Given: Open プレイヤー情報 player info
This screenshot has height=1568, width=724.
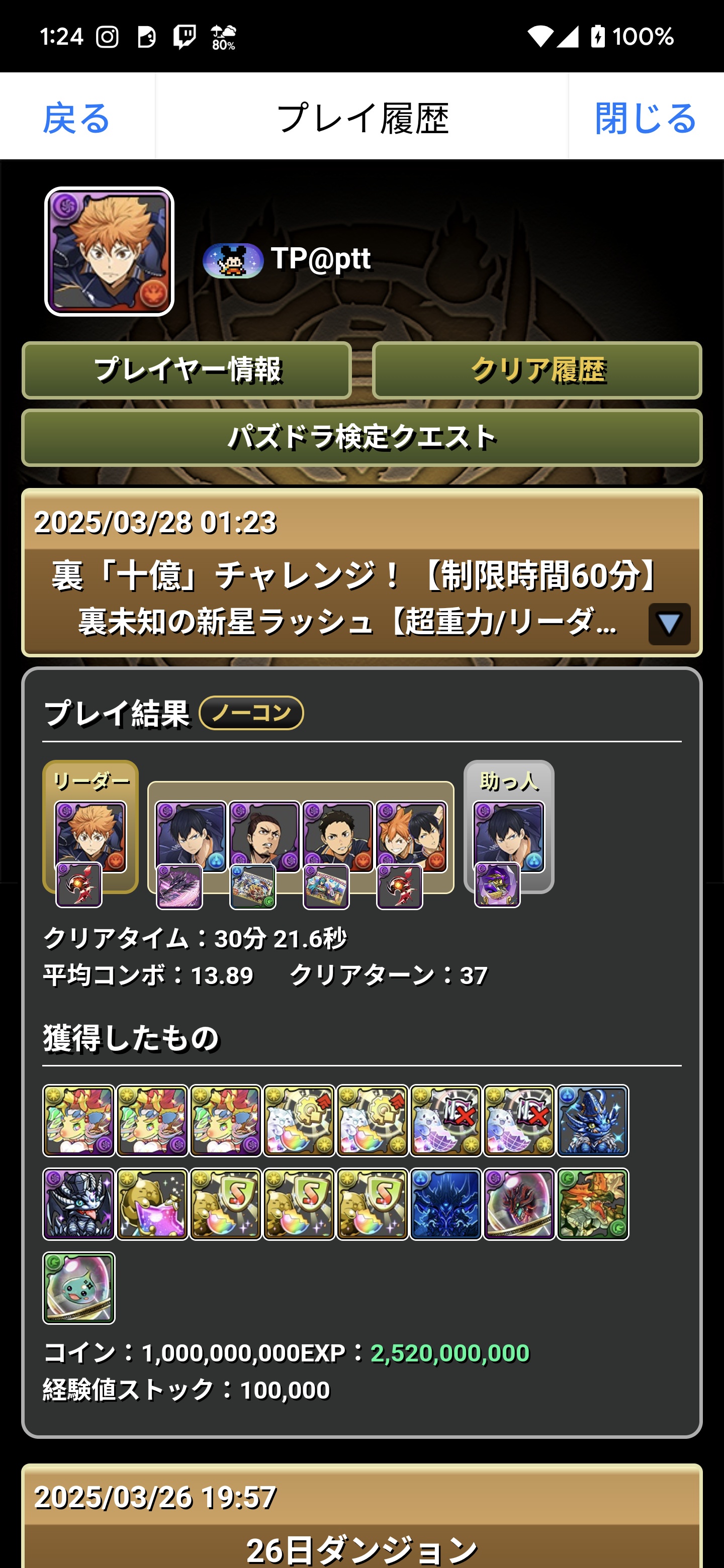Looking at the screenshot, I should (x=187, y=370).
